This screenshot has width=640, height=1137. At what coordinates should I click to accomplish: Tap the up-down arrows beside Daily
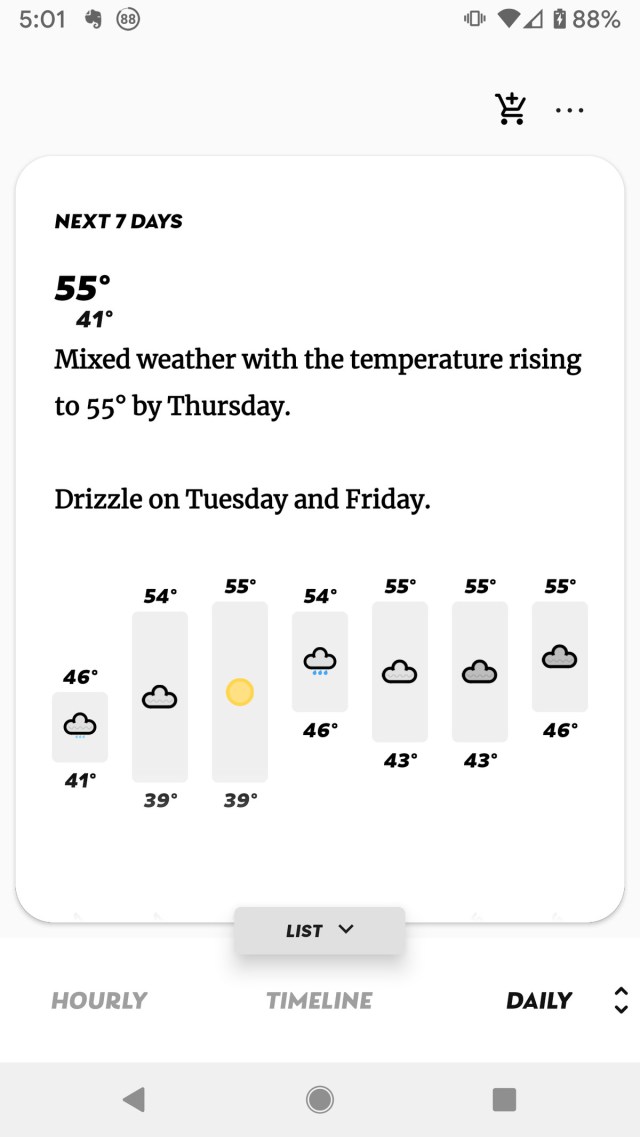click(620, 1001)
